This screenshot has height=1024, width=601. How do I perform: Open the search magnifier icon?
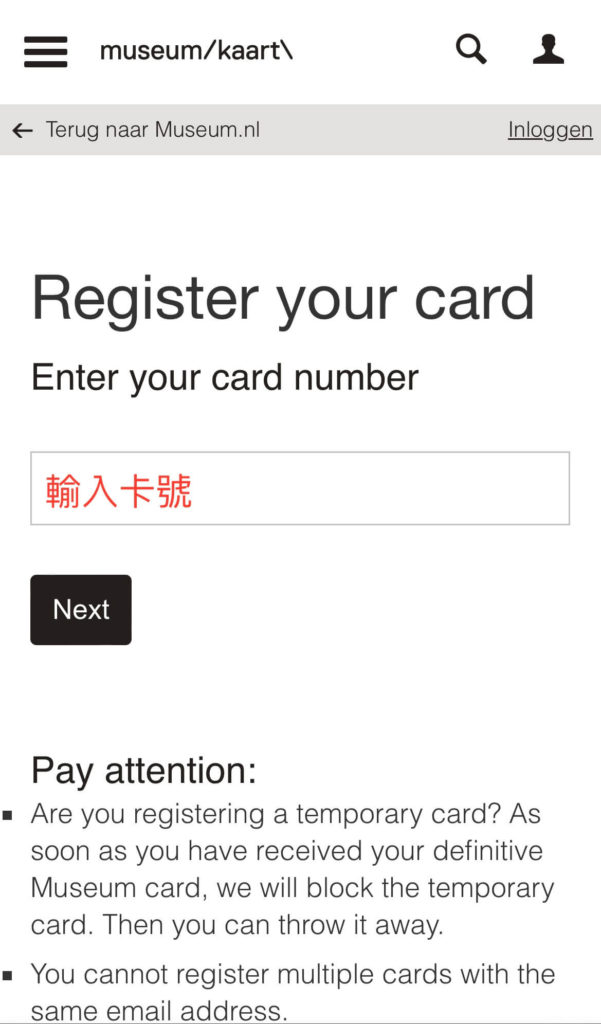[x=471, y=49]
